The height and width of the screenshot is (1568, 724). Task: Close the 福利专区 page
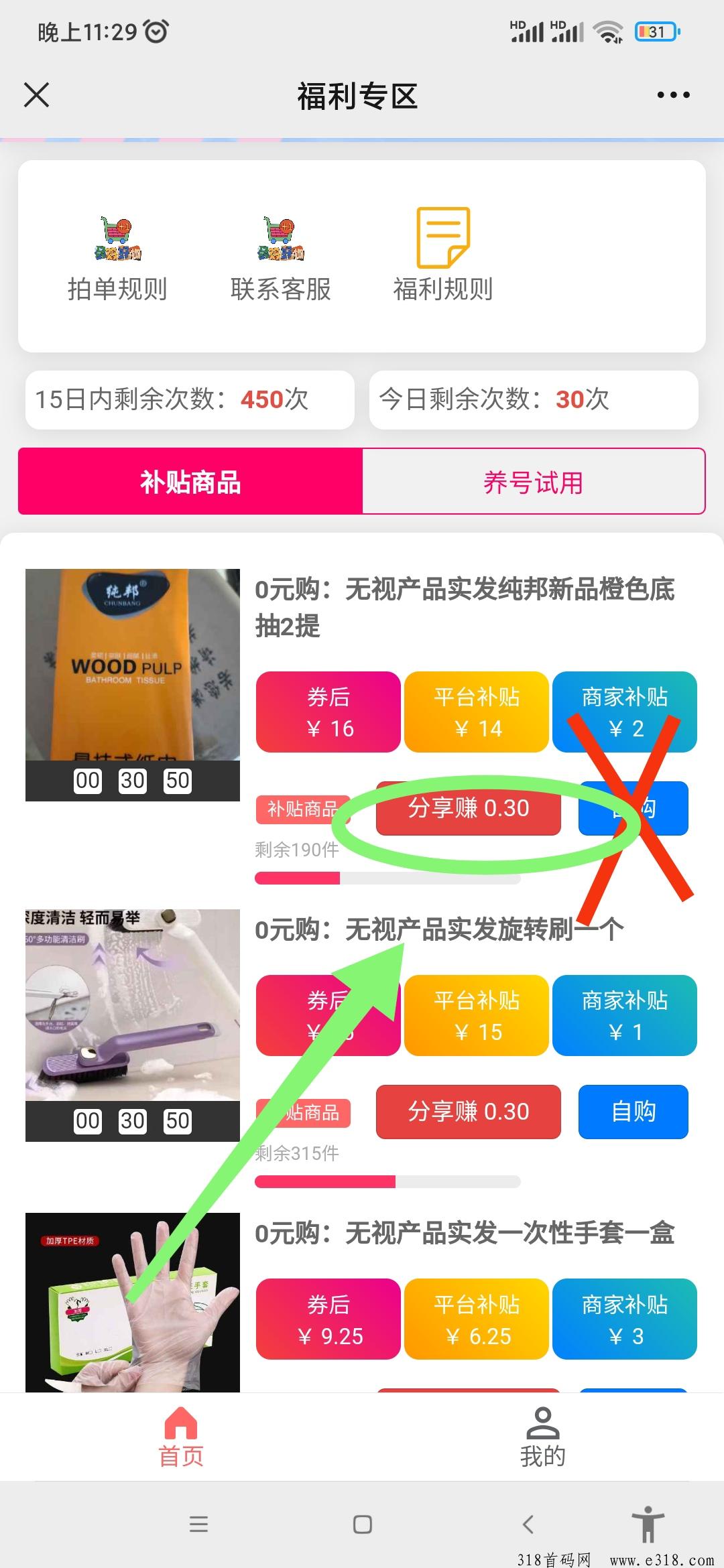tap(37, 95)
